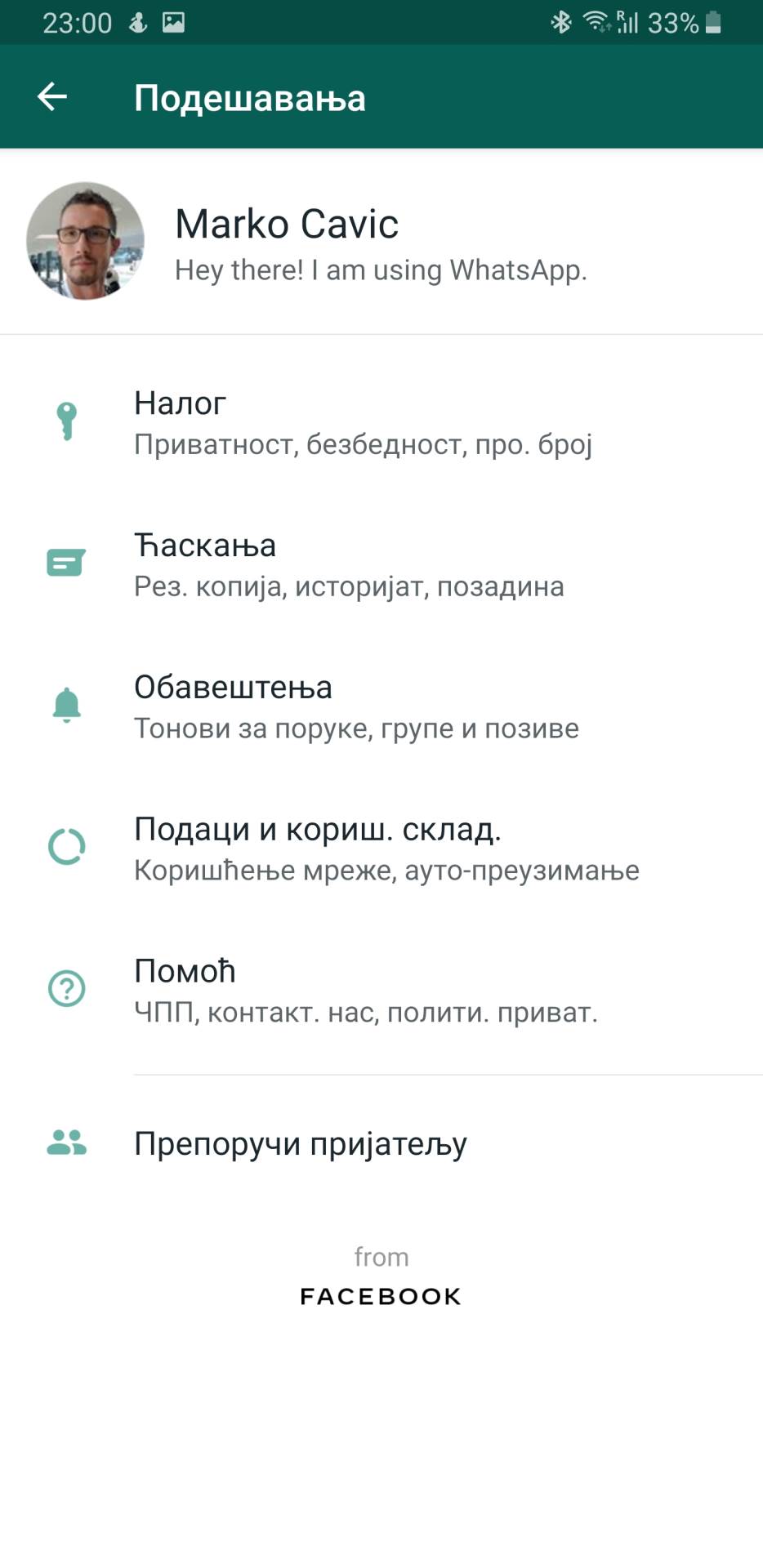Select Ћаскања backup and history settings

coord(349,563)
